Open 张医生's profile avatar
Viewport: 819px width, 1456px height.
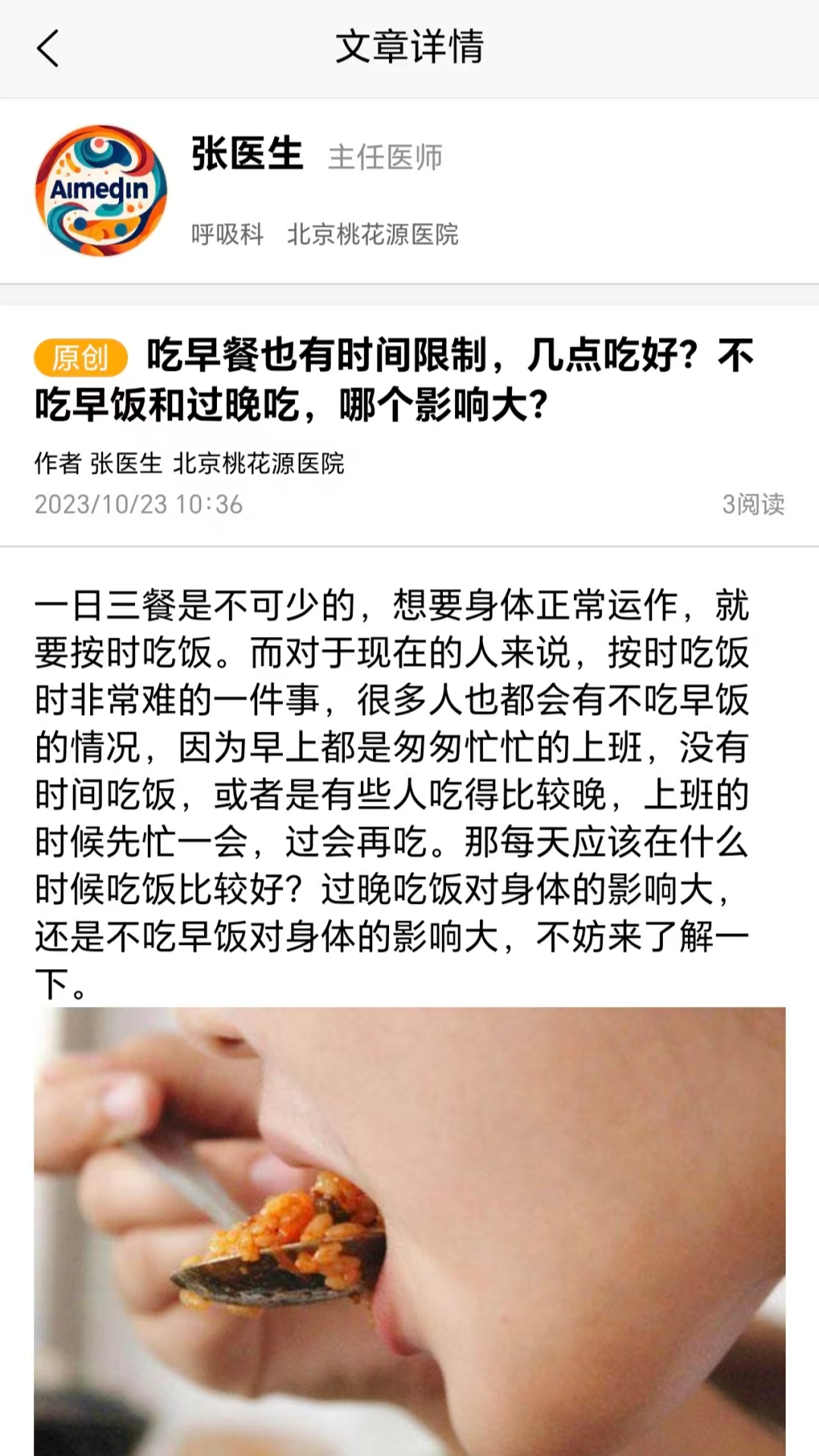tap(101, 190)
